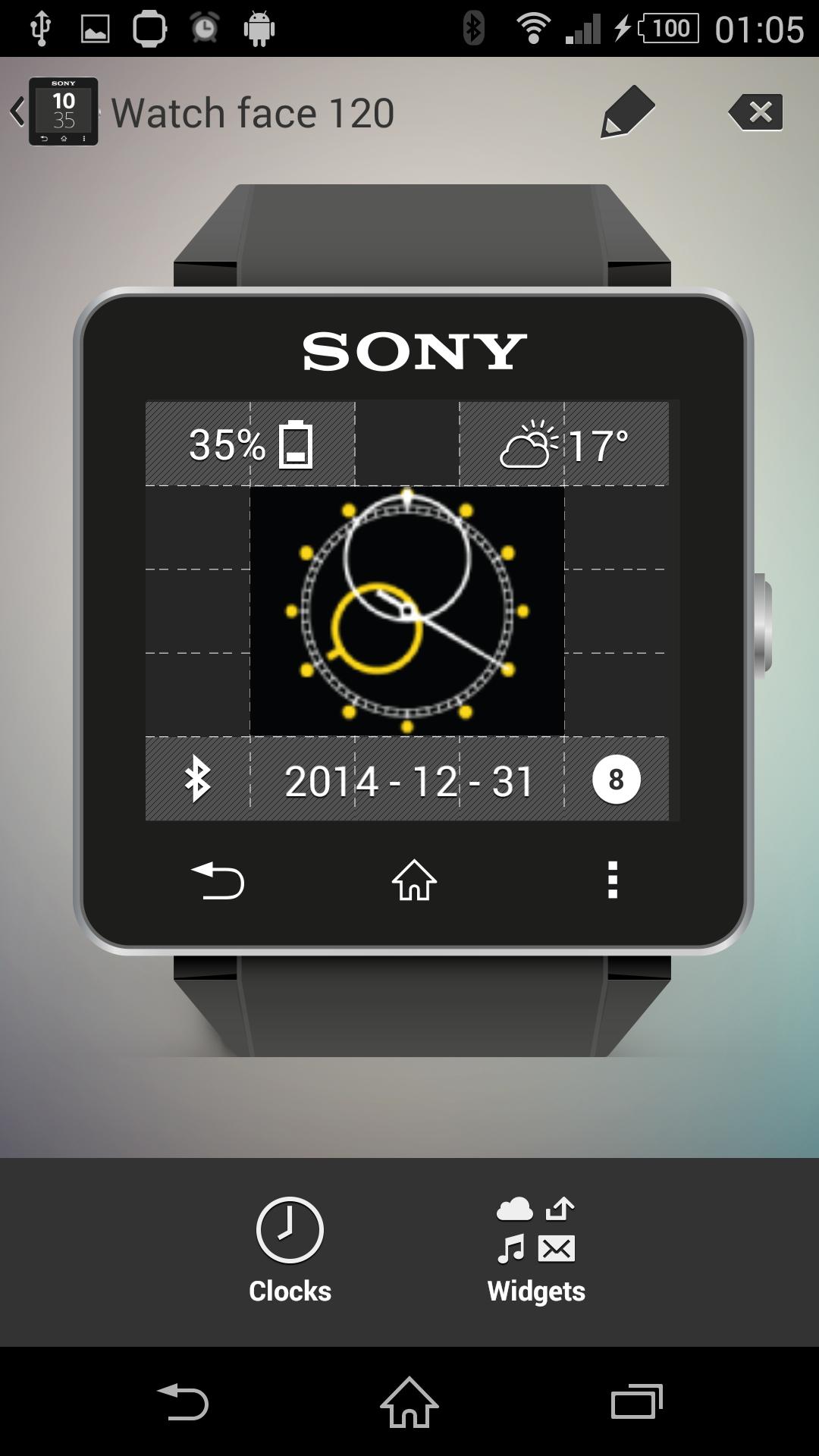The image size is (819, 1456).
Task: Tap the SmartWatch thumbnail preview in the header
Action: [64, 111]
